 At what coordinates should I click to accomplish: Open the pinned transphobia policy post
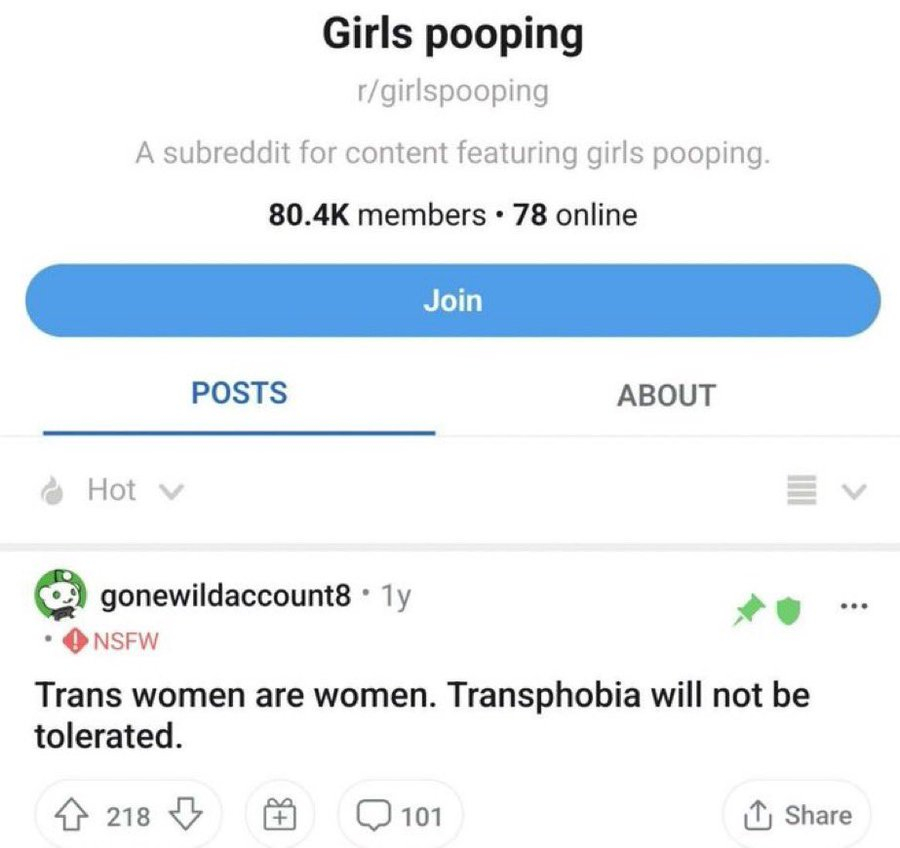coord(422,715)
